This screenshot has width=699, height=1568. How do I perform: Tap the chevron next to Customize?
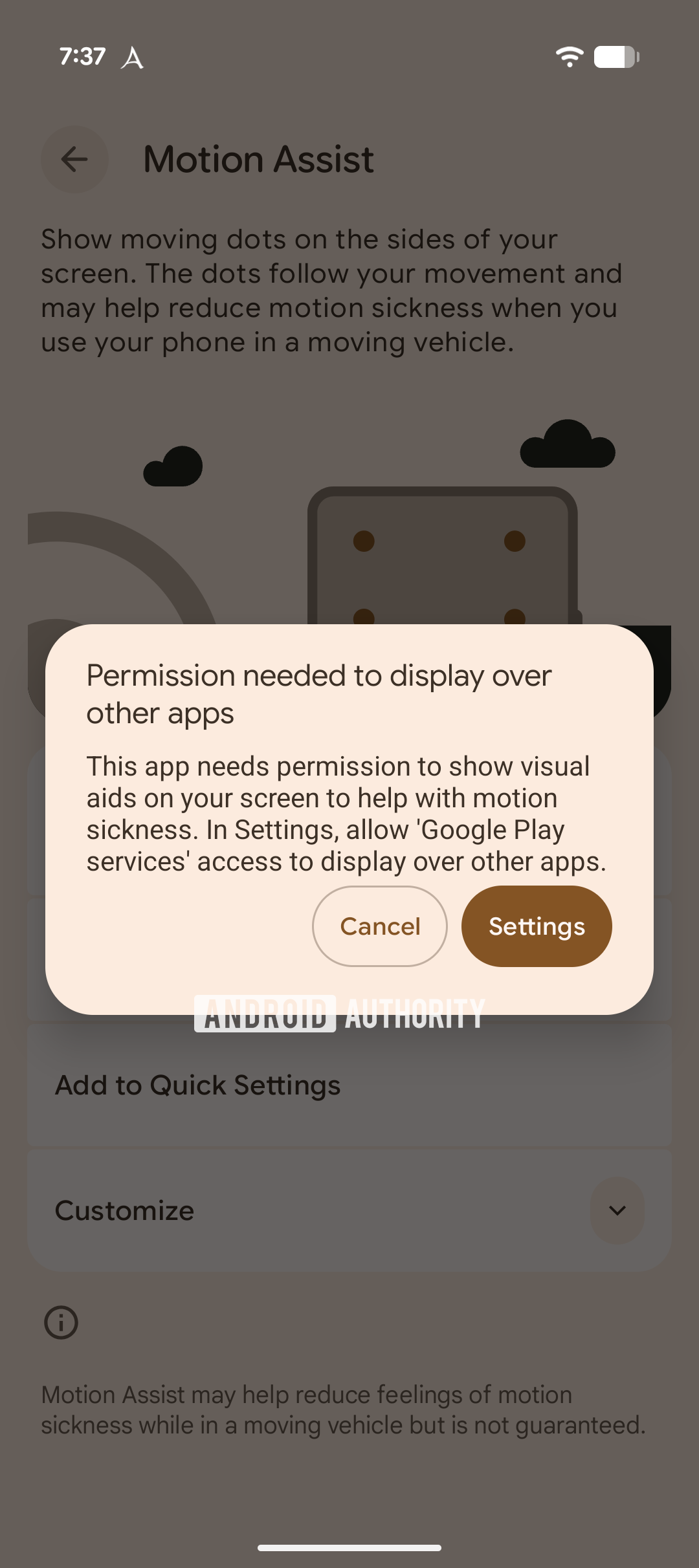click(x=616, y=1210)
